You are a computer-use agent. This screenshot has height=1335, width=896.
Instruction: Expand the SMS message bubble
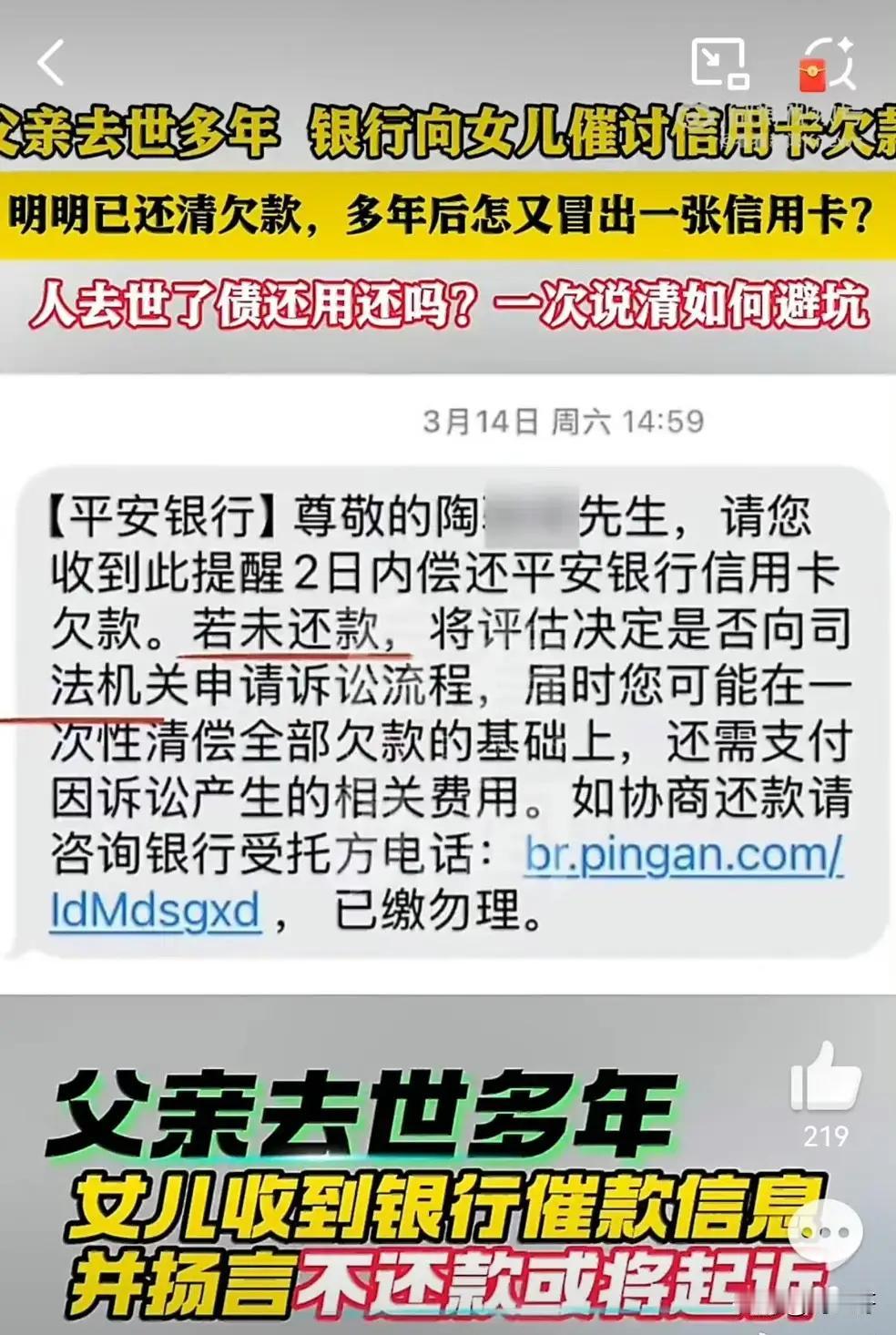[446, 710]
